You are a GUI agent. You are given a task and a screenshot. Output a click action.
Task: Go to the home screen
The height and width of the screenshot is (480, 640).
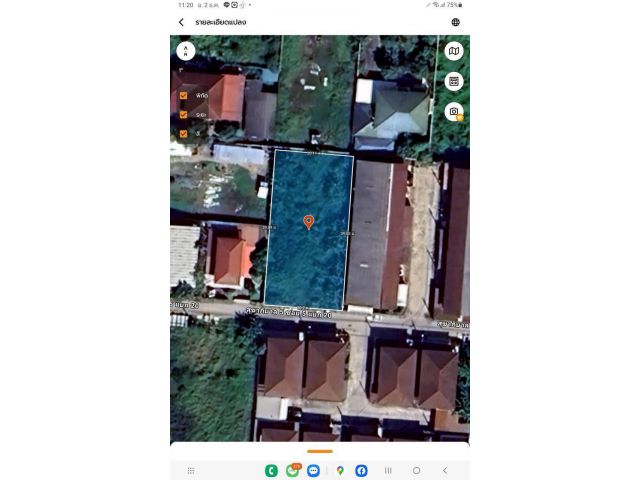[x=417, y=470]
